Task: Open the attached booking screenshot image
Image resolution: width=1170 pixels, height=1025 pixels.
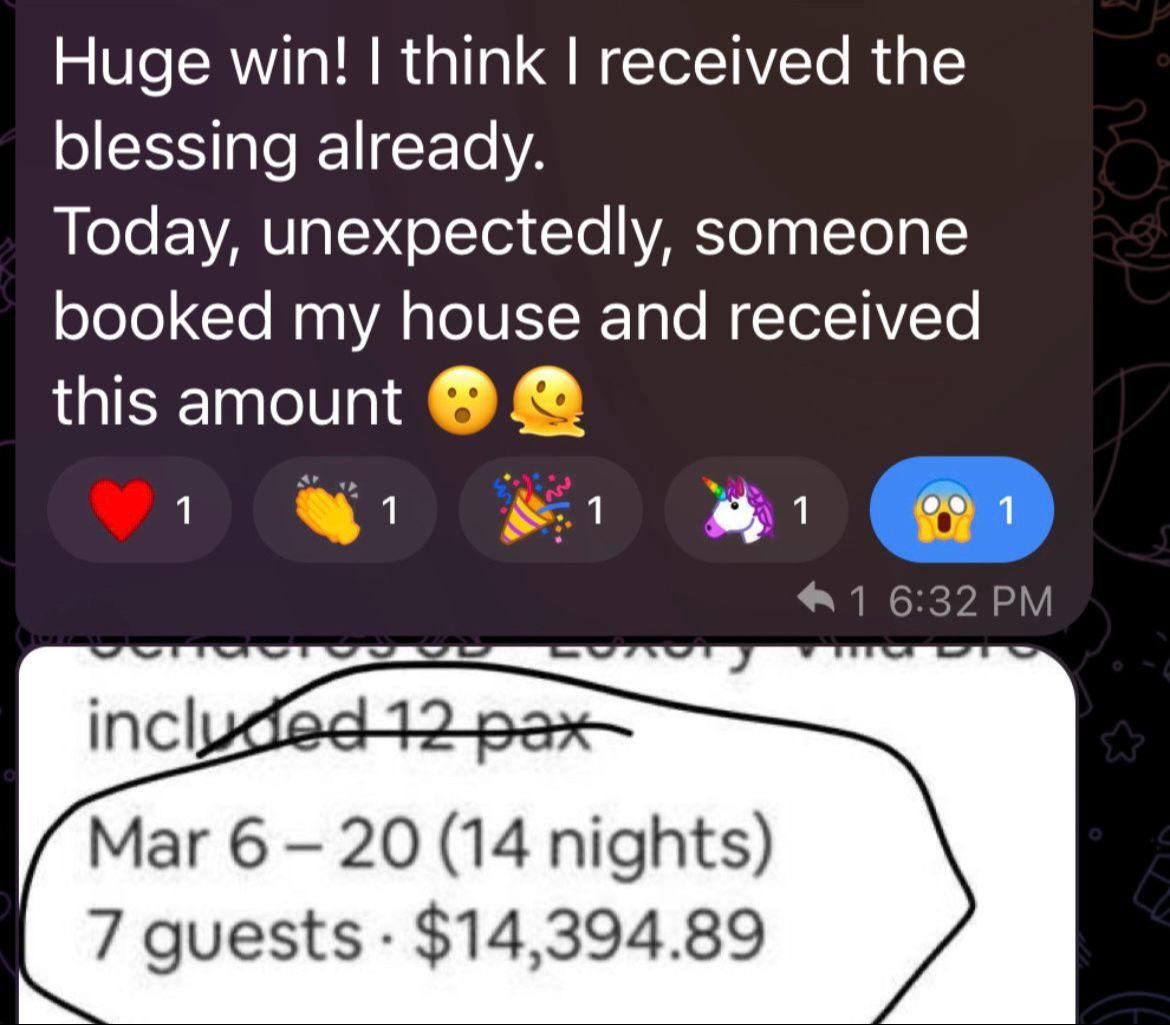Action: [547, 835]
